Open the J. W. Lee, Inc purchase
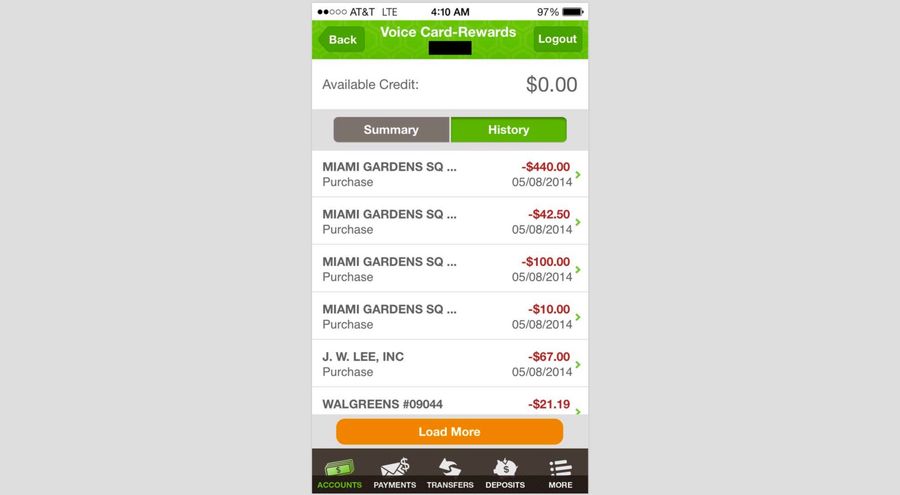Image resolution: width=900 pixels, height=495 pixels. (x=450, y=364)
